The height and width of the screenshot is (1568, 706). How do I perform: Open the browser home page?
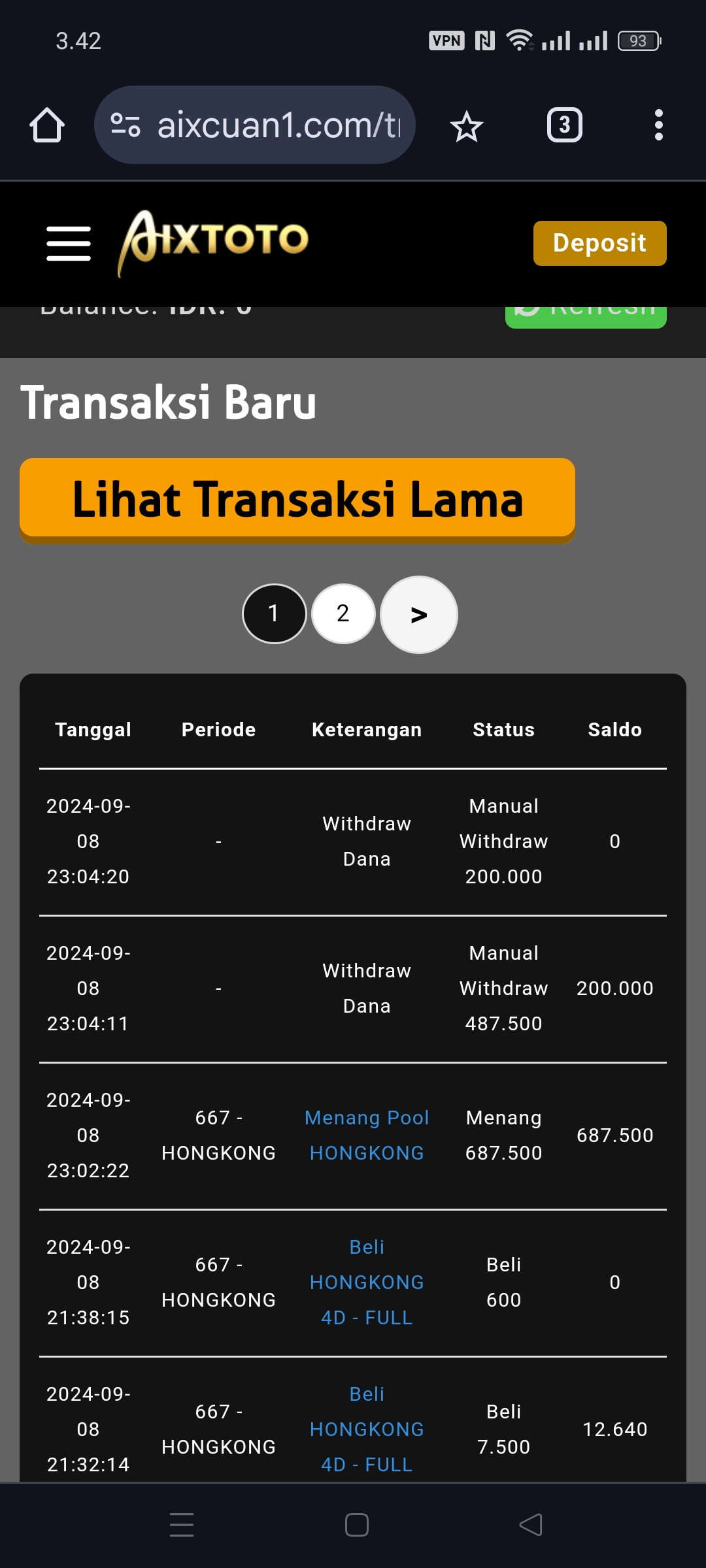pos(47,125)
